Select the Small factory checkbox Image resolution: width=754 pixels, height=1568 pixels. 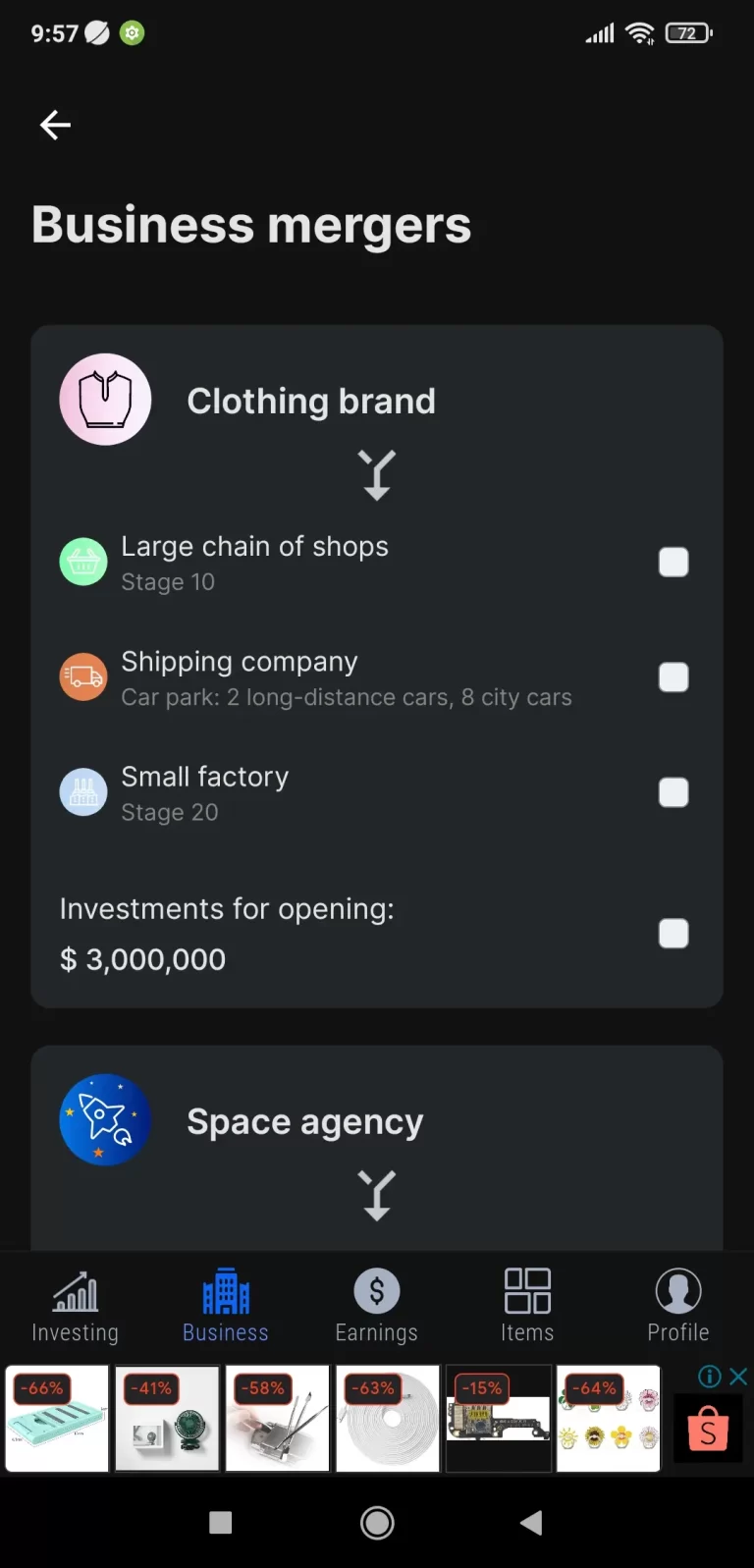coord(673,792)
